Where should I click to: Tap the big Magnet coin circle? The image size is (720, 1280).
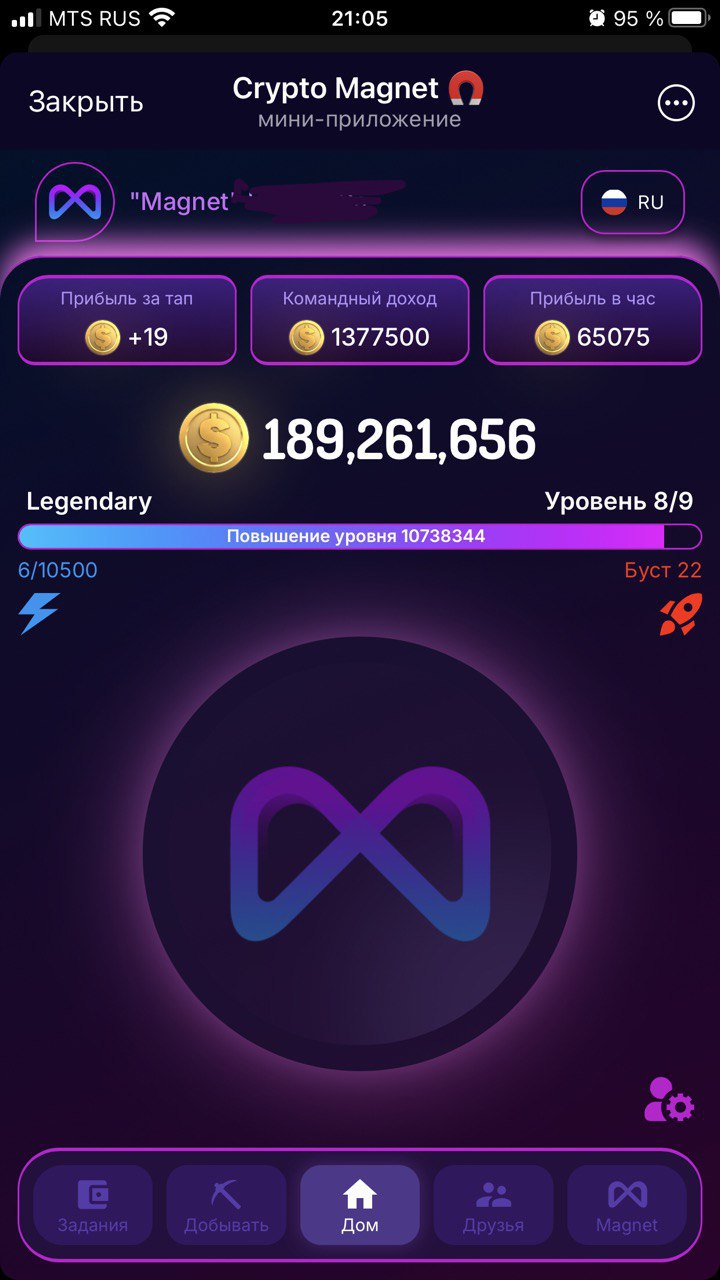click(360, 853)
